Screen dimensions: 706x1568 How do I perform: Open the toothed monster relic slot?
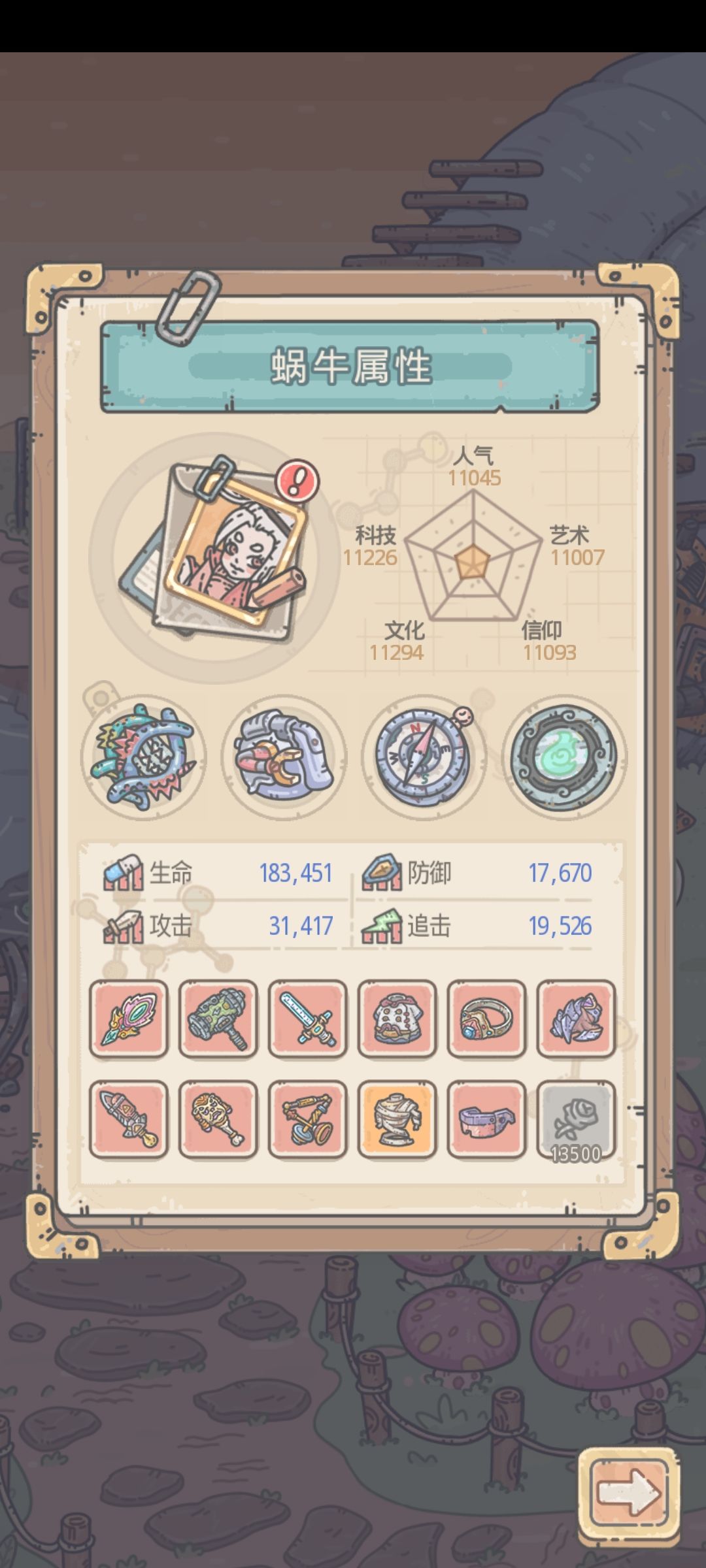pos(144,757)
